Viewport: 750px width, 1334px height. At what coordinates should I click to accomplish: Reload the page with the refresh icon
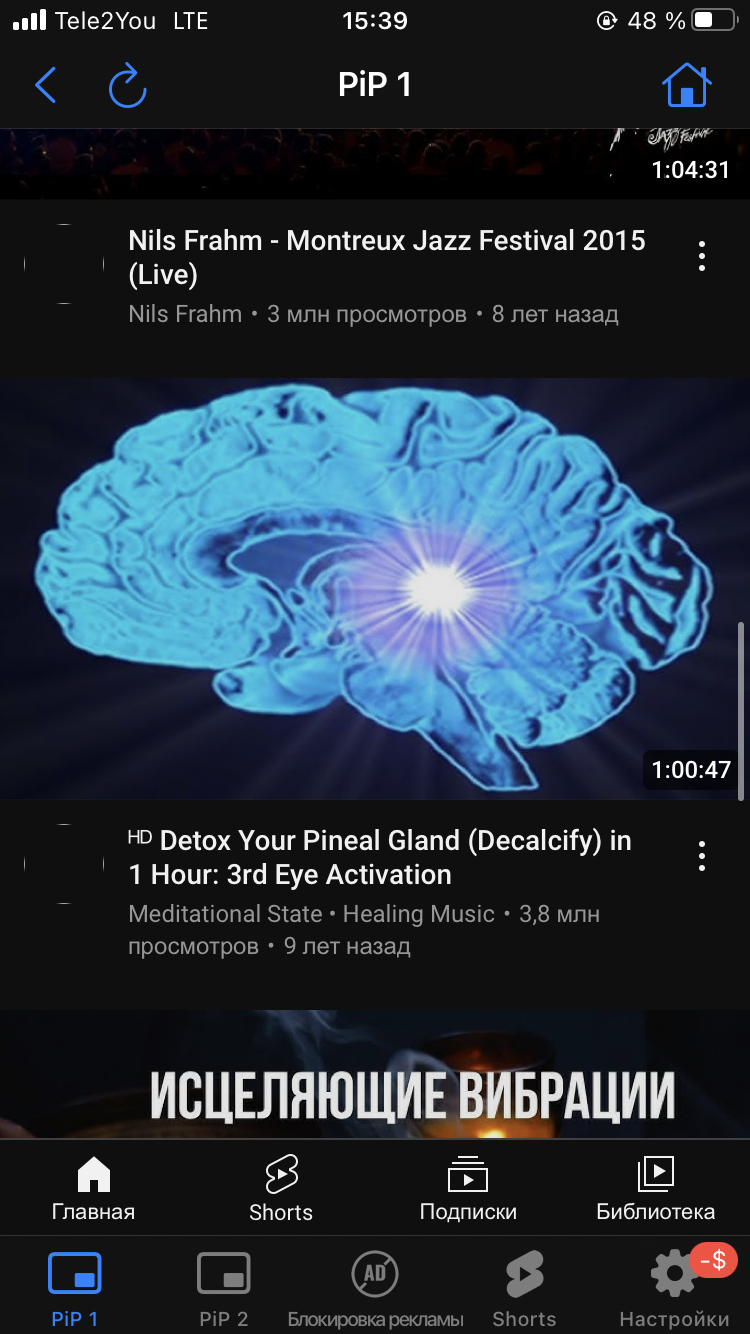(x=128, y=85)
